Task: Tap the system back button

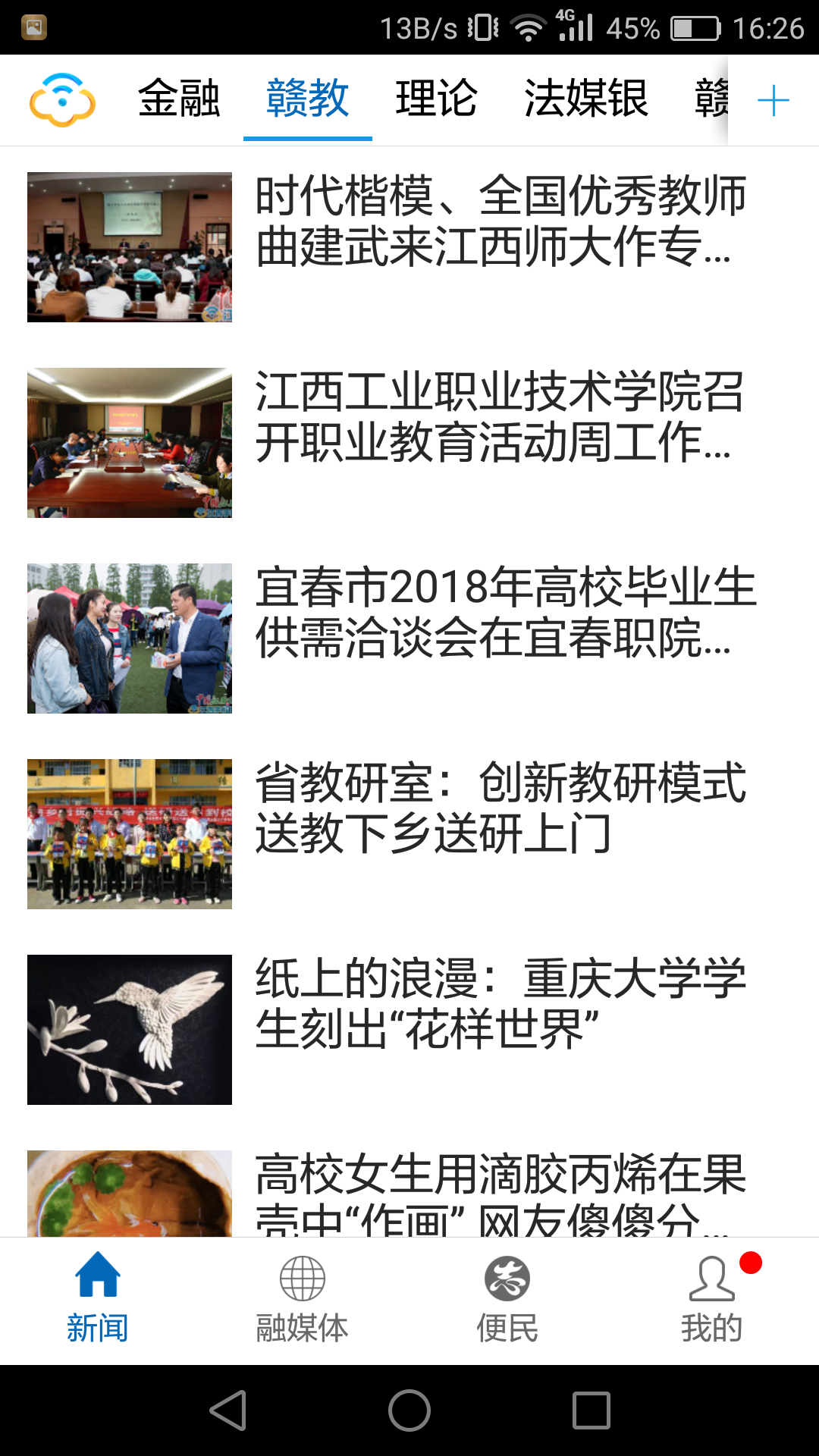Action: tap(228, 1410)
